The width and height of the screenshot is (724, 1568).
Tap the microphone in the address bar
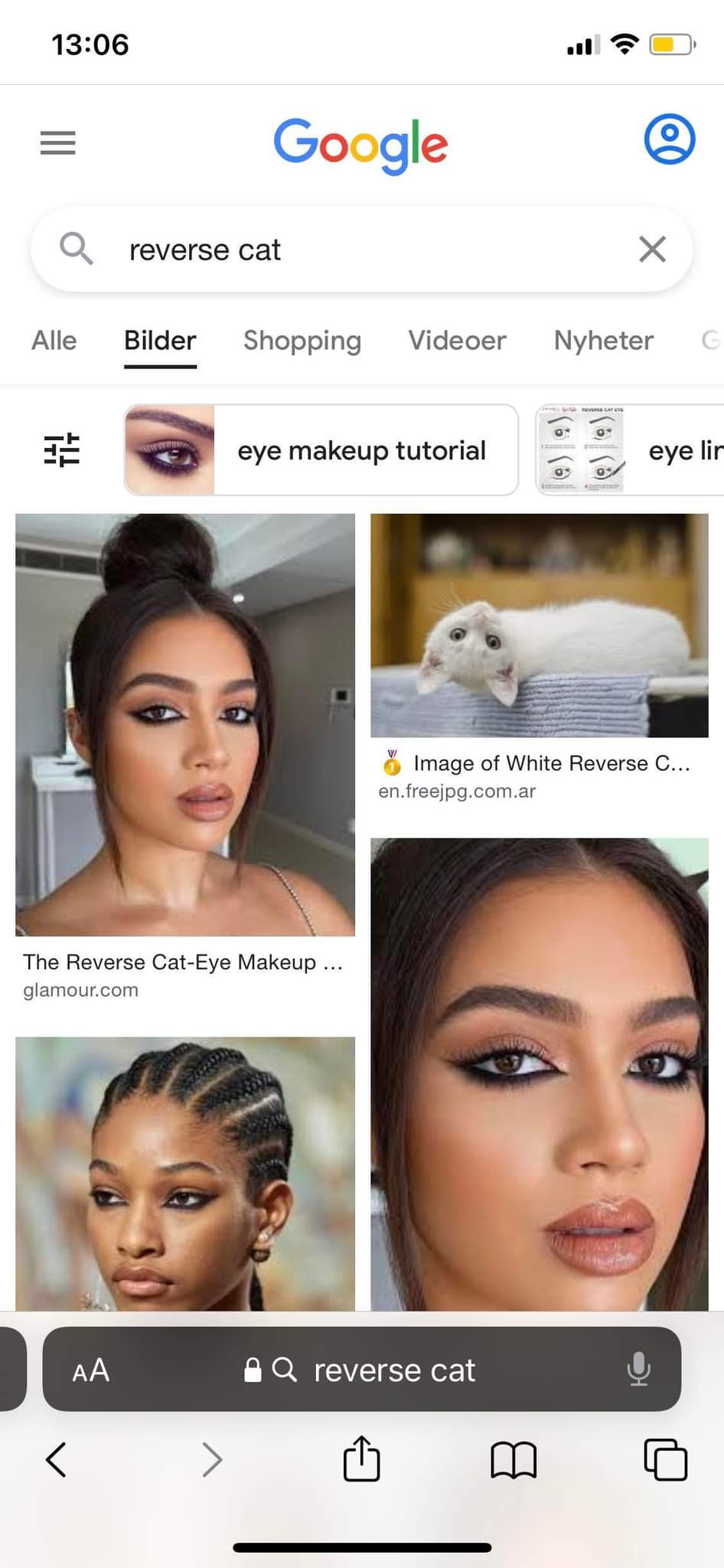638,1369
